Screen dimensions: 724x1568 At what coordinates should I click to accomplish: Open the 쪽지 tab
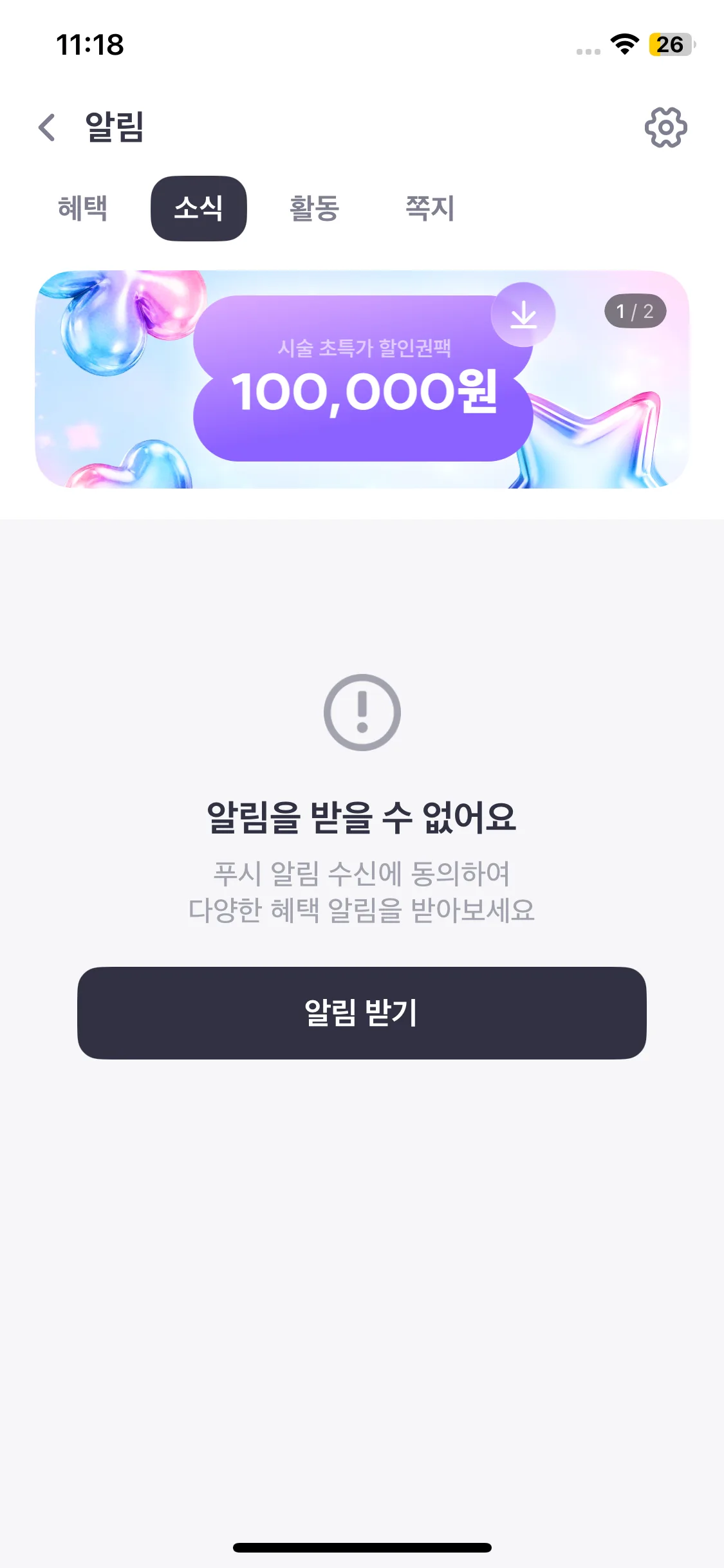430,209
